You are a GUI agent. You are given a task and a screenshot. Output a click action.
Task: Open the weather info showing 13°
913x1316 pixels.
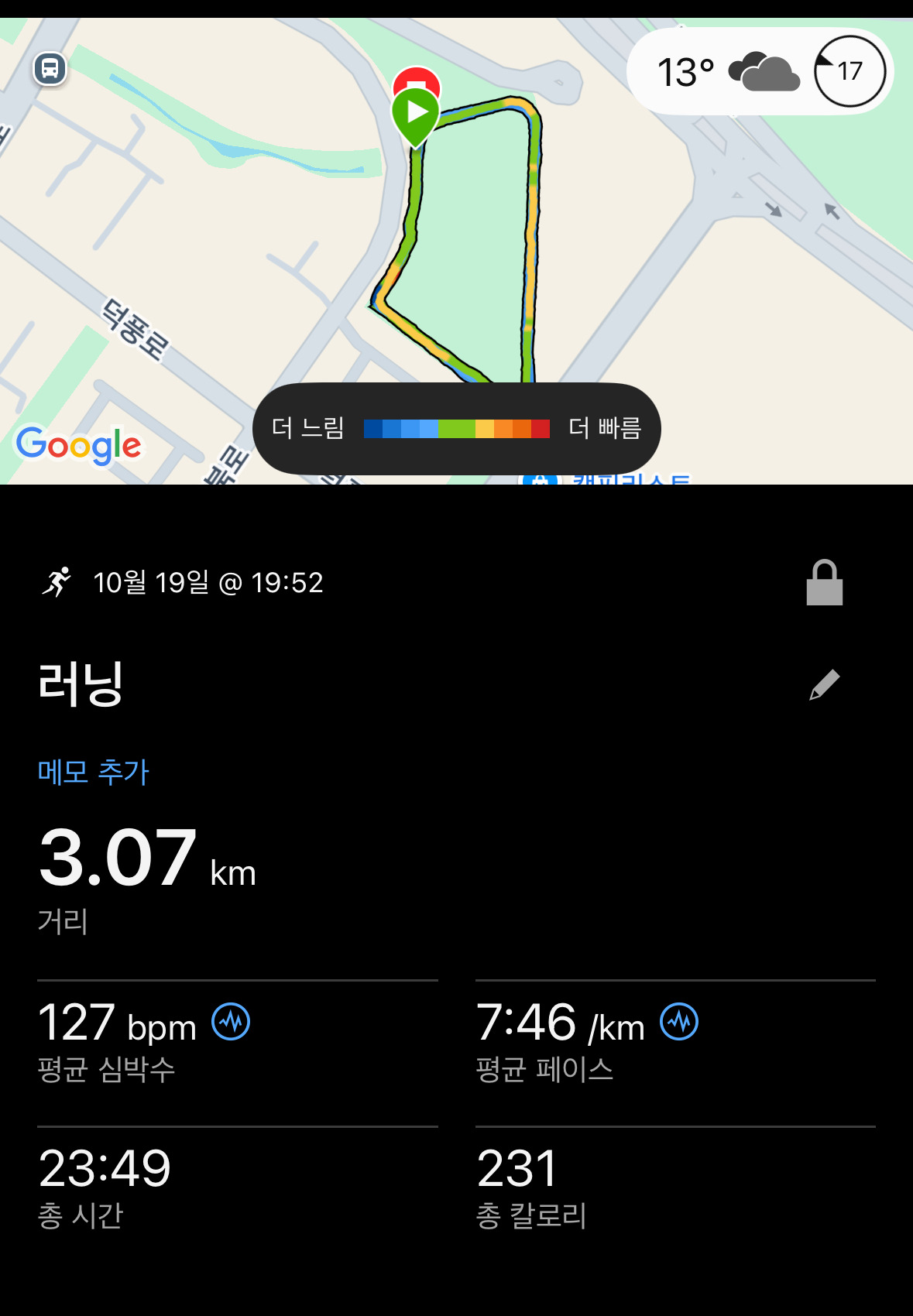pyautogui.click(x=728, y=72)
